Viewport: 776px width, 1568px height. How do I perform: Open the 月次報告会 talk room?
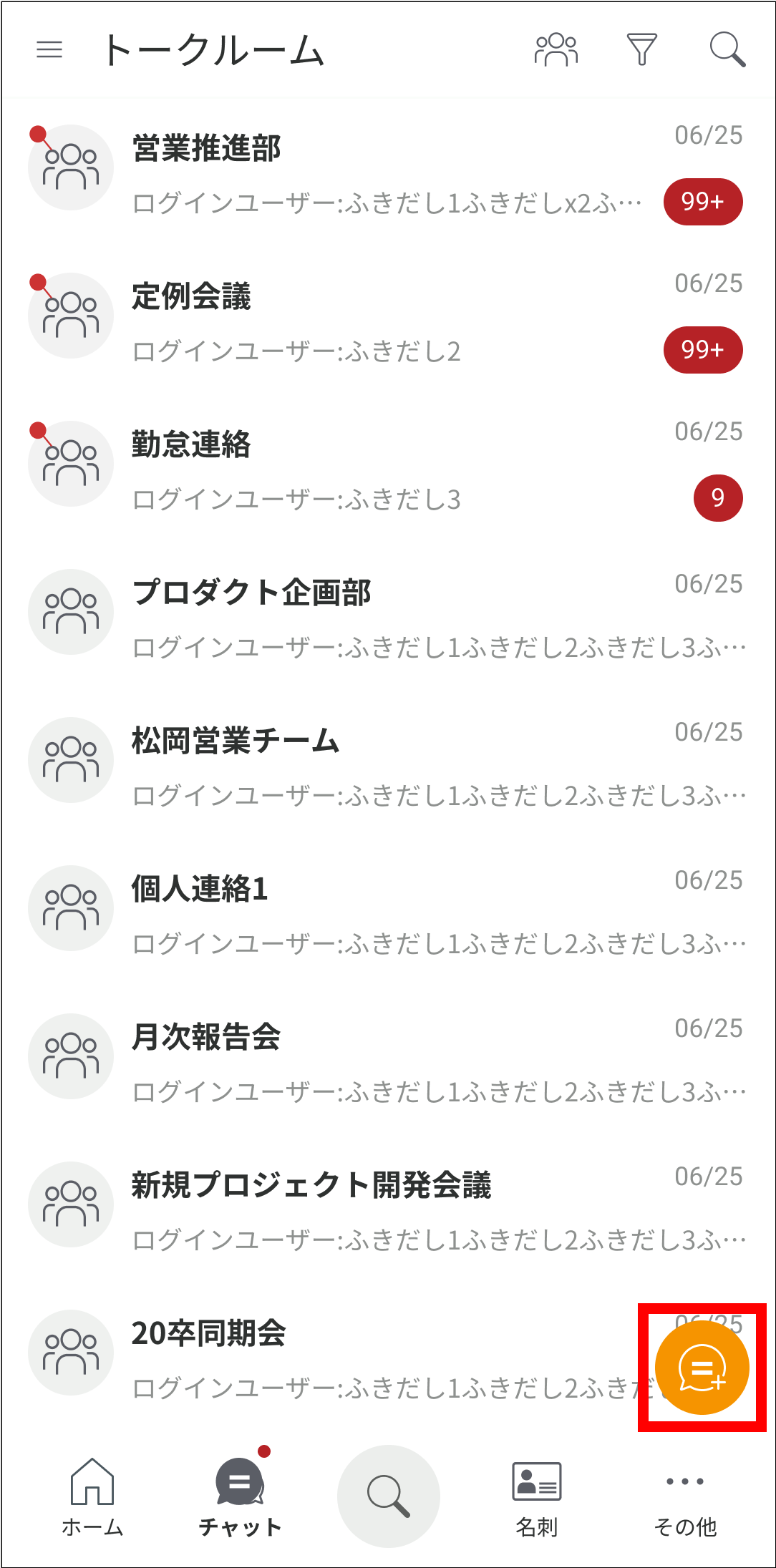(x=388, y=1058)
